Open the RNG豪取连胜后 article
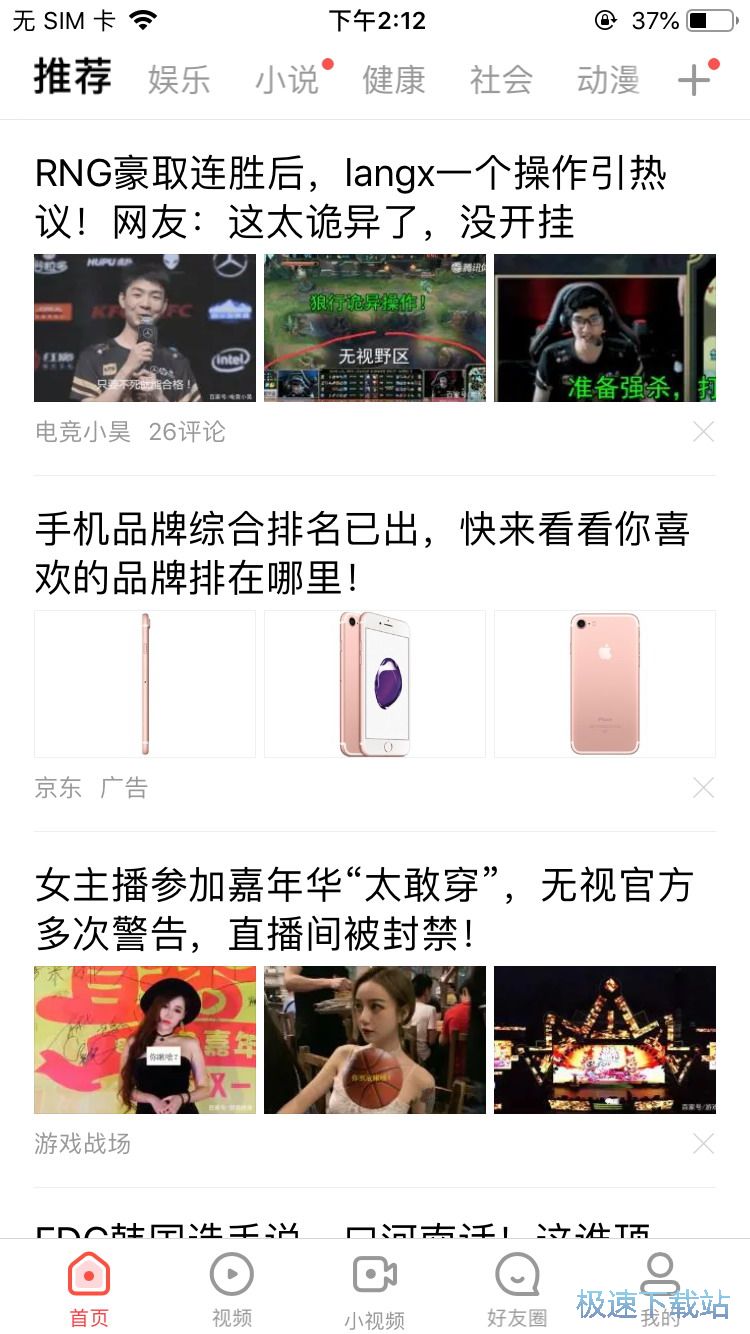The height and width of the screenshot is (1334, 750). [x=350, y=198]
